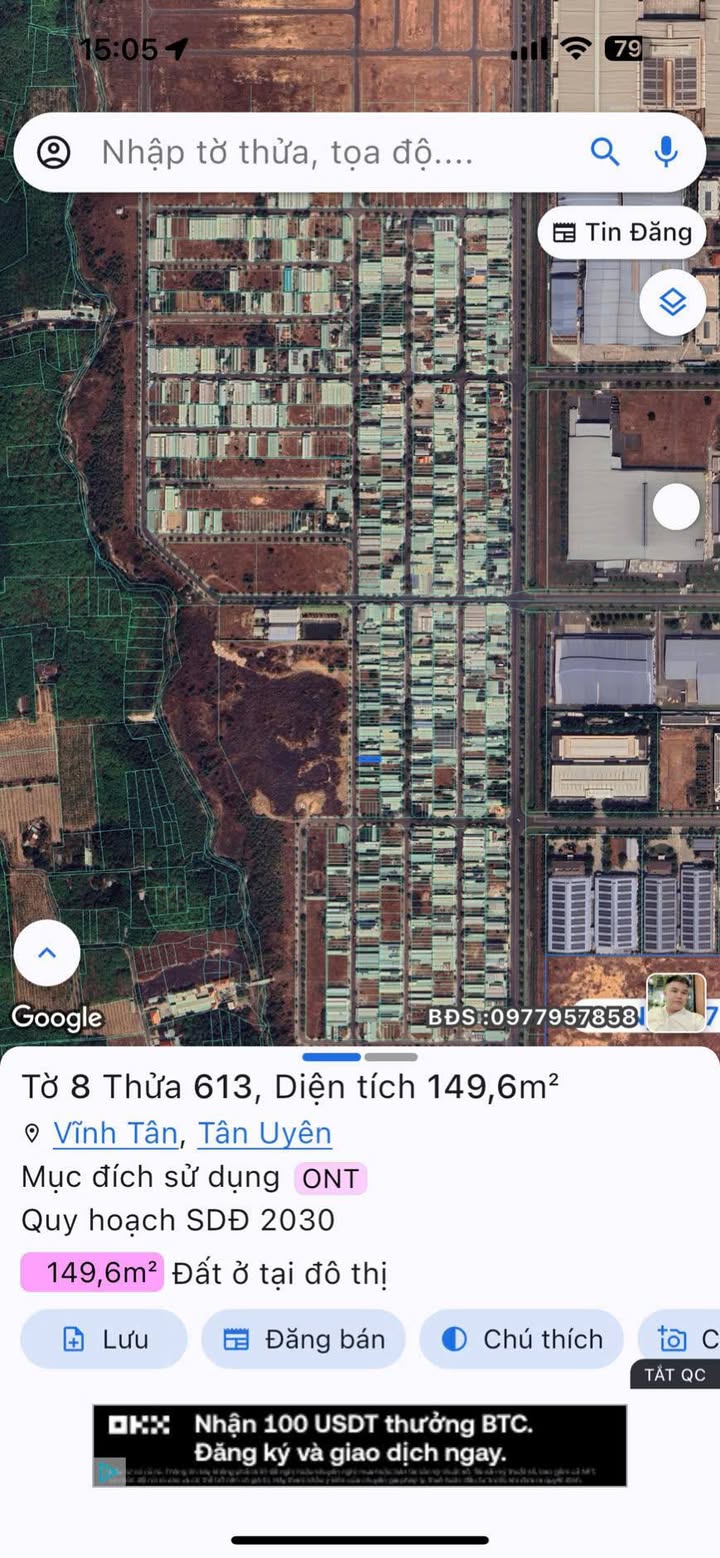This screenshot has height=1558, width=720.
Task: Open the Tân Uyên link
Action: (x=264, y=1133)
